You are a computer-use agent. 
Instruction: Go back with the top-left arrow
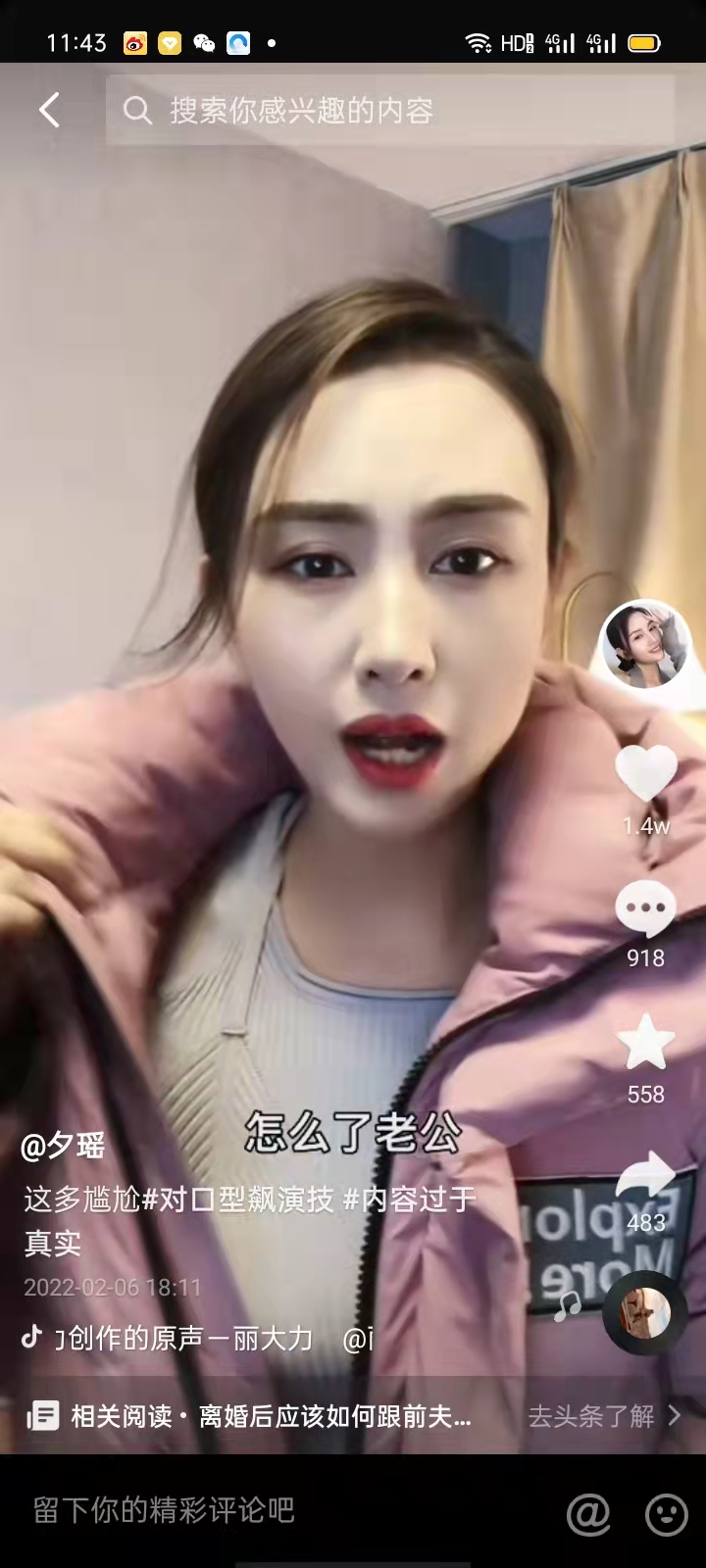pos(49,110)
